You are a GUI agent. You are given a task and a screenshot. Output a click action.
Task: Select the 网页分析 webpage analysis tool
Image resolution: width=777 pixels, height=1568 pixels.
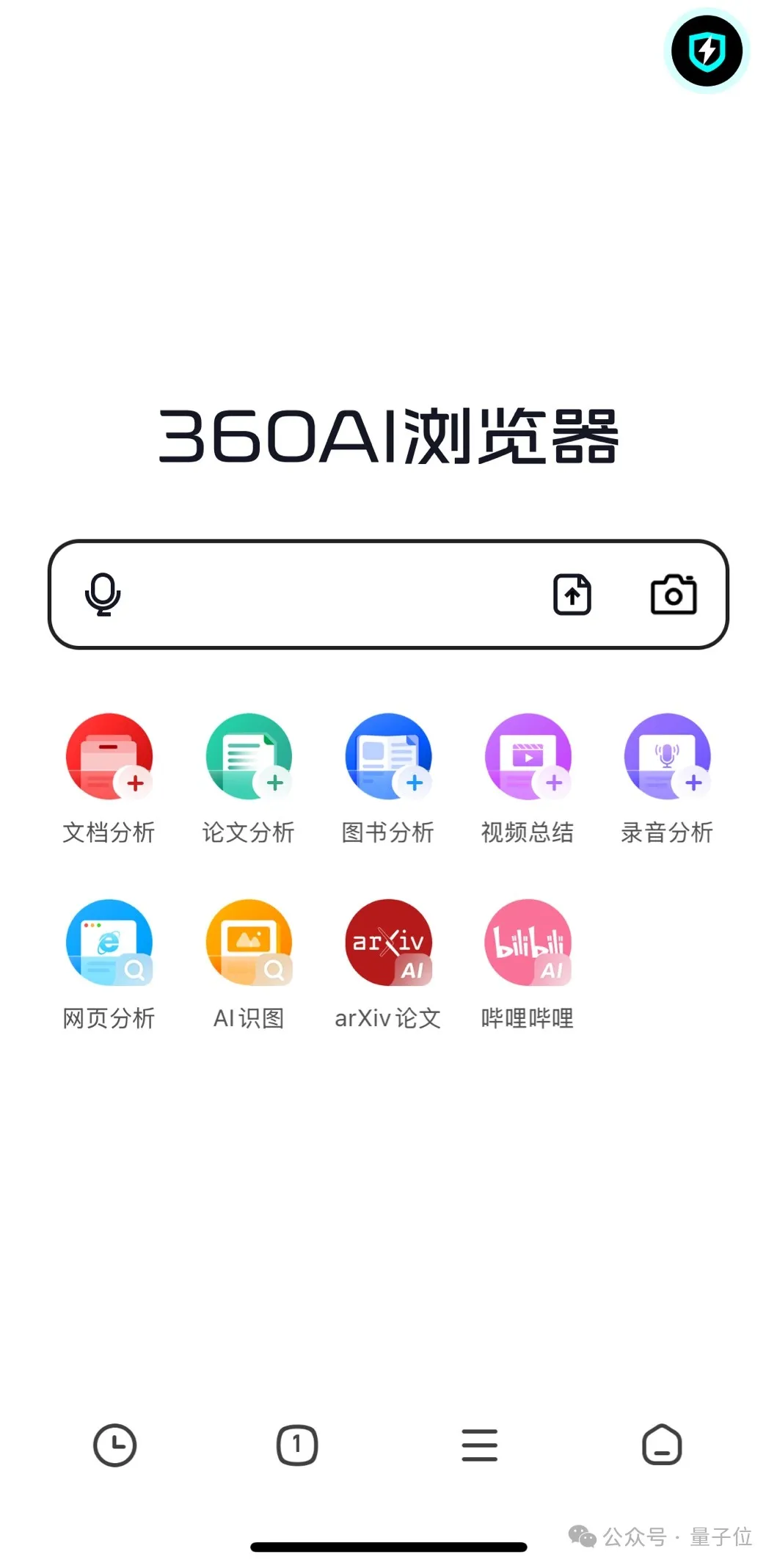click(x=109, y=943)
